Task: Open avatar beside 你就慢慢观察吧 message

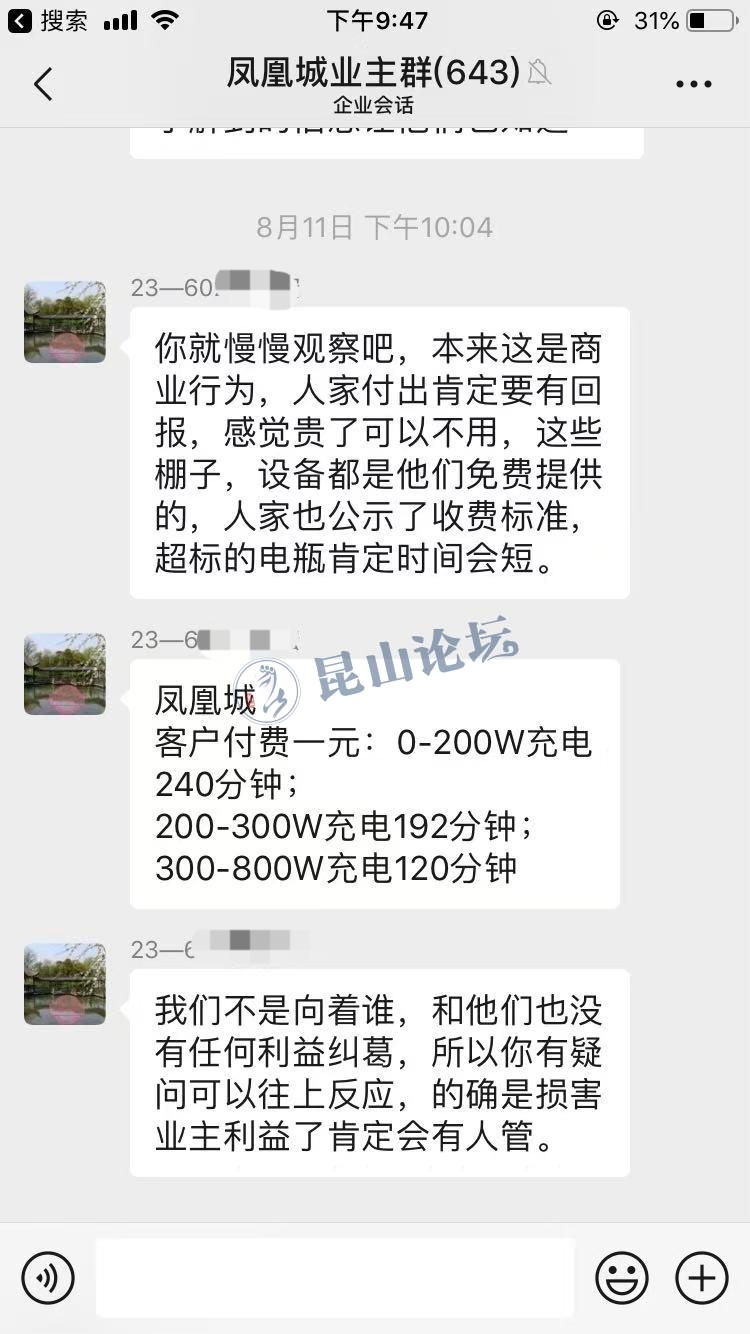Action: click(65, 322)
